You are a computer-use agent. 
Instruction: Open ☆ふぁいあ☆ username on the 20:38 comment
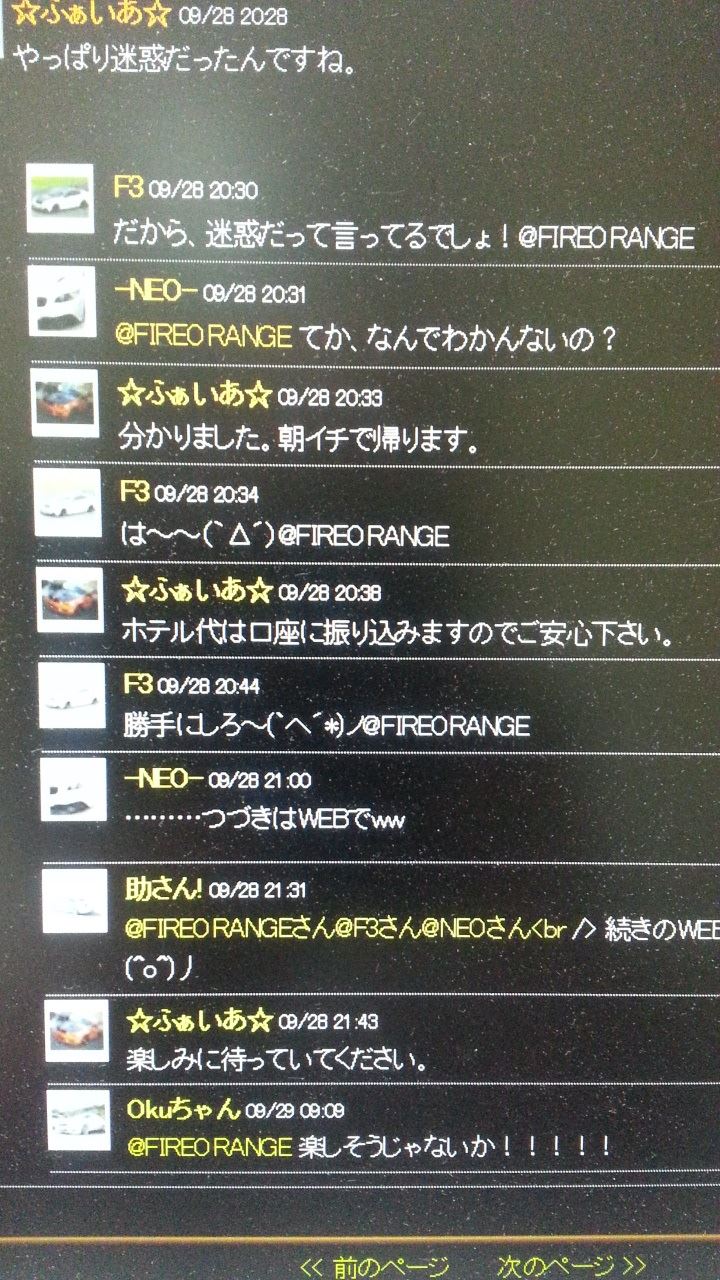coord(197,590)
